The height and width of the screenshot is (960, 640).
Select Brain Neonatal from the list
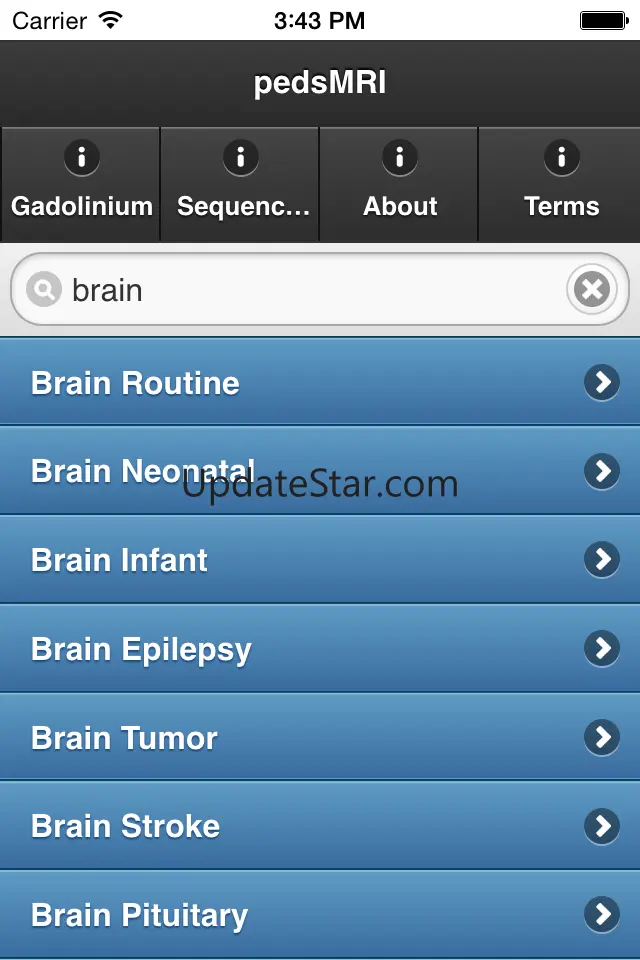[320, 471]
